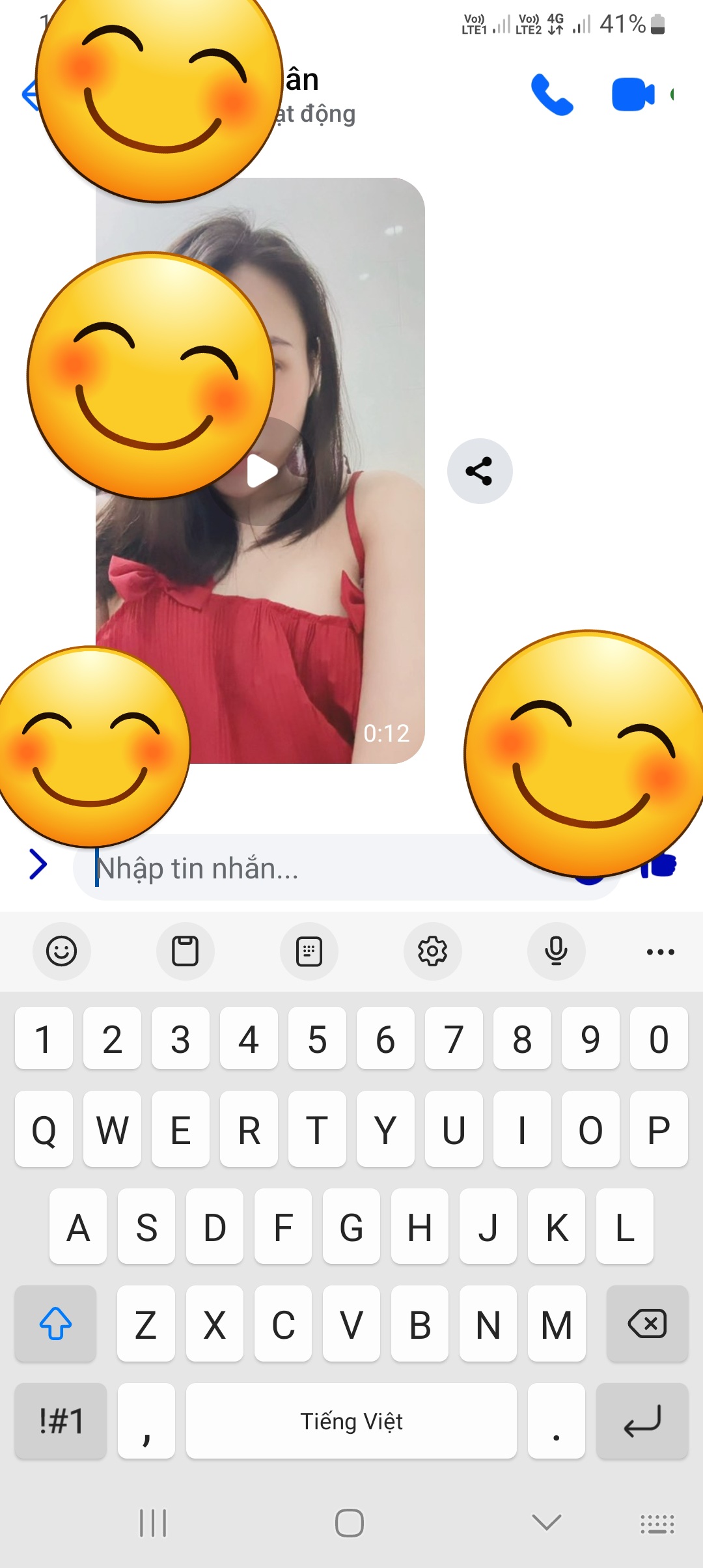703x1568 pixels.
Task: Open keyboard settings gear
Action: click(433, 951)
